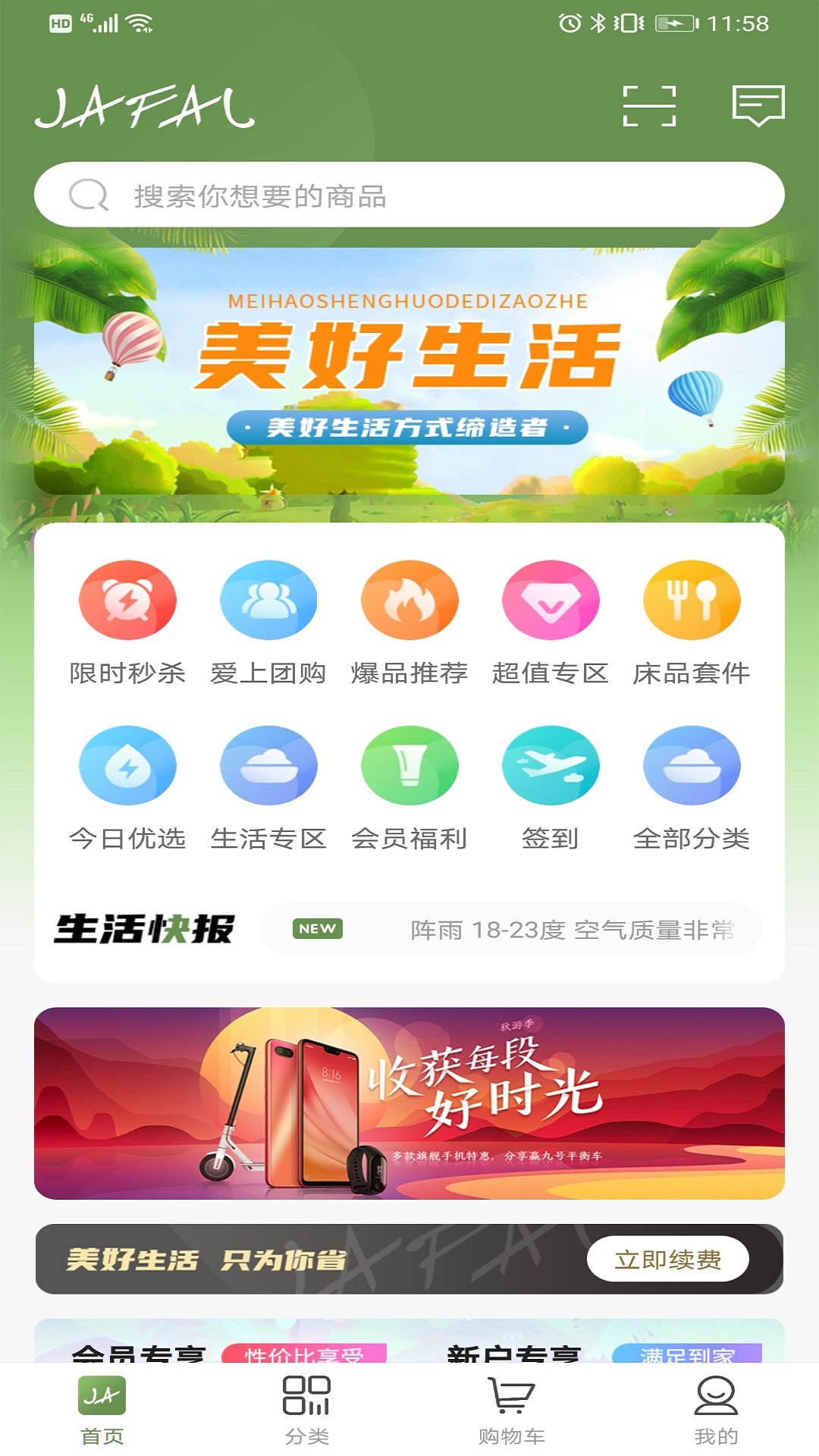Image resolution: width=819 pixels, height=1456 pixels.
Task: Open the QR code scanner
Action: 649,105
